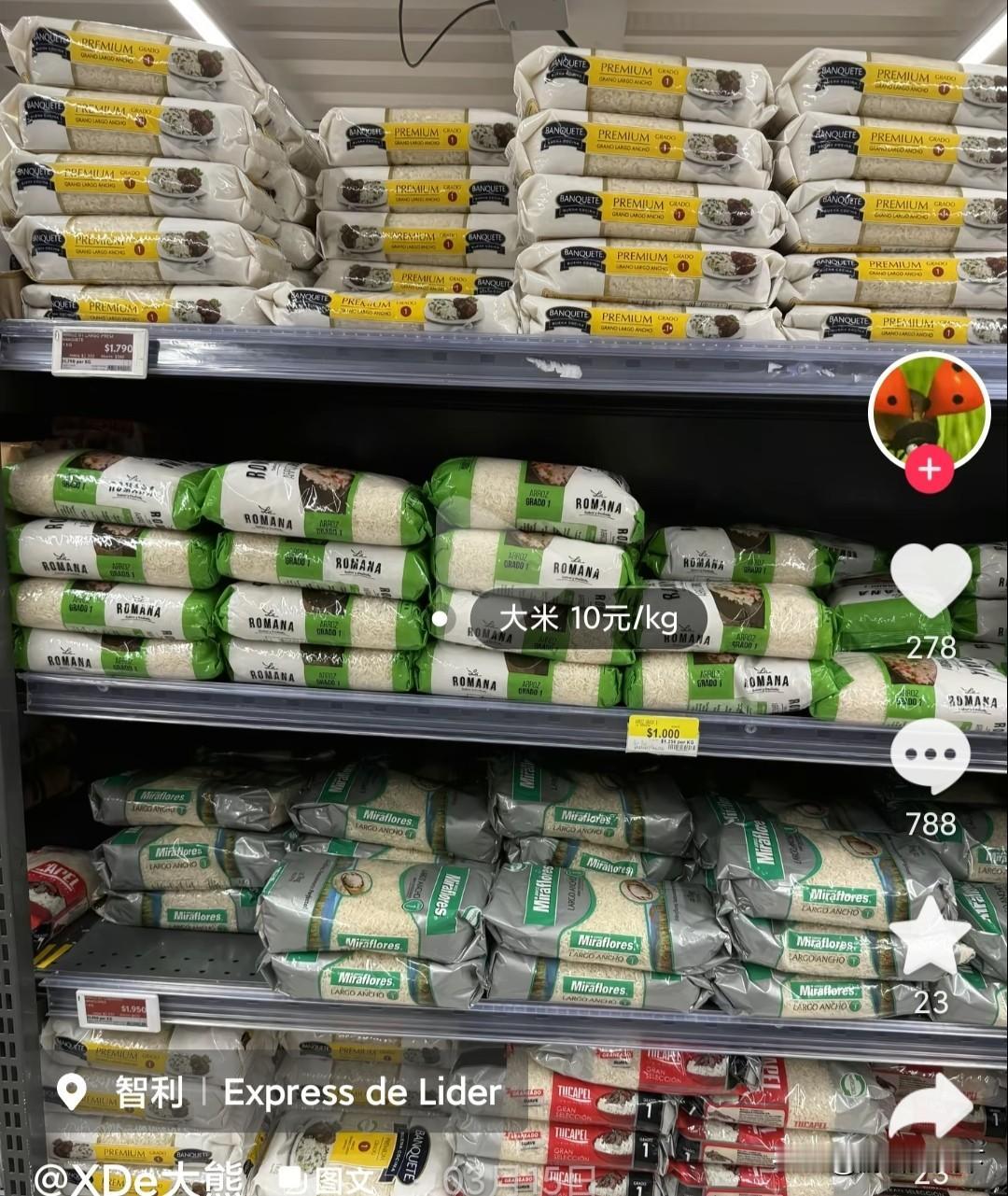Like this post with the heart
This screenshot has height=1196, width=1008.
[x=931, y=580]
